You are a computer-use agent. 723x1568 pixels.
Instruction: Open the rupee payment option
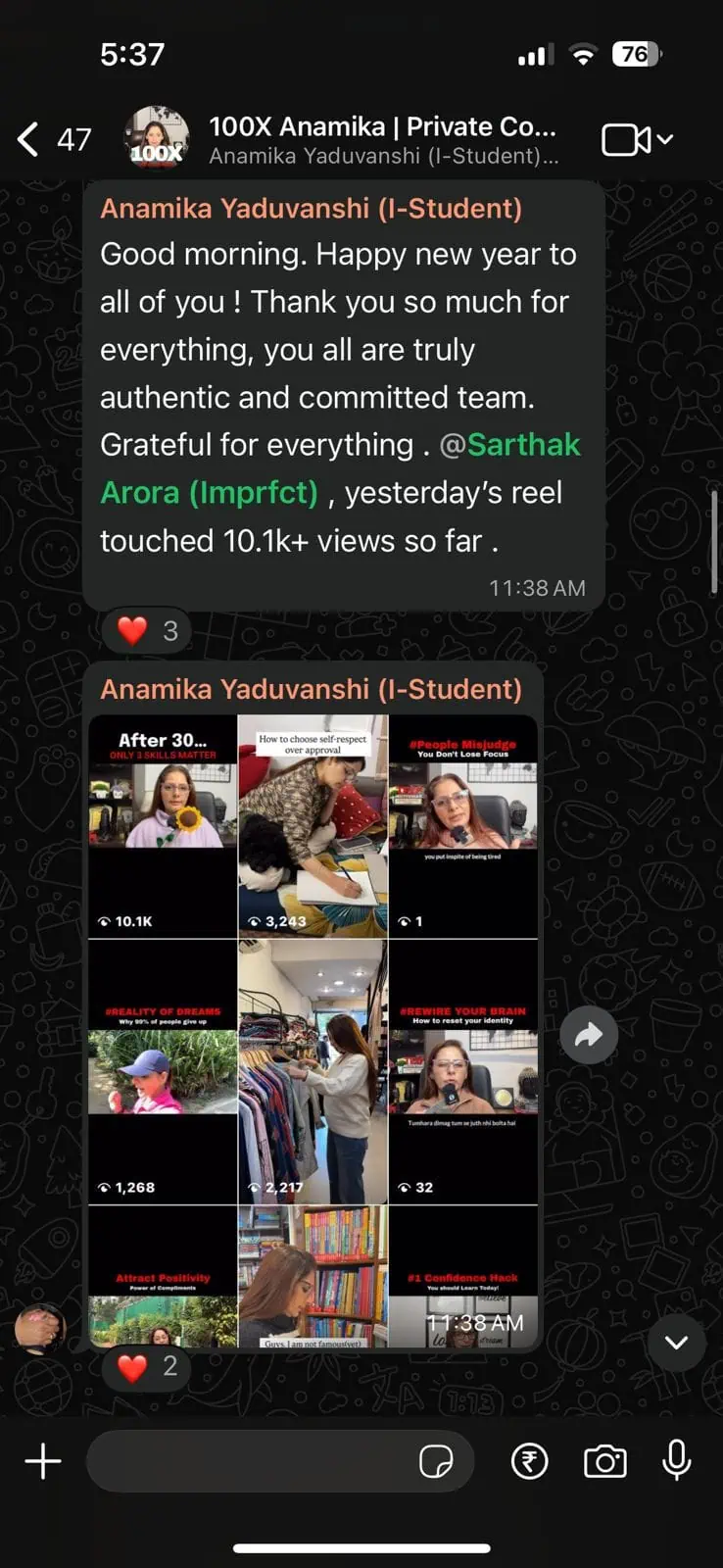click(x=530, y=1461)
